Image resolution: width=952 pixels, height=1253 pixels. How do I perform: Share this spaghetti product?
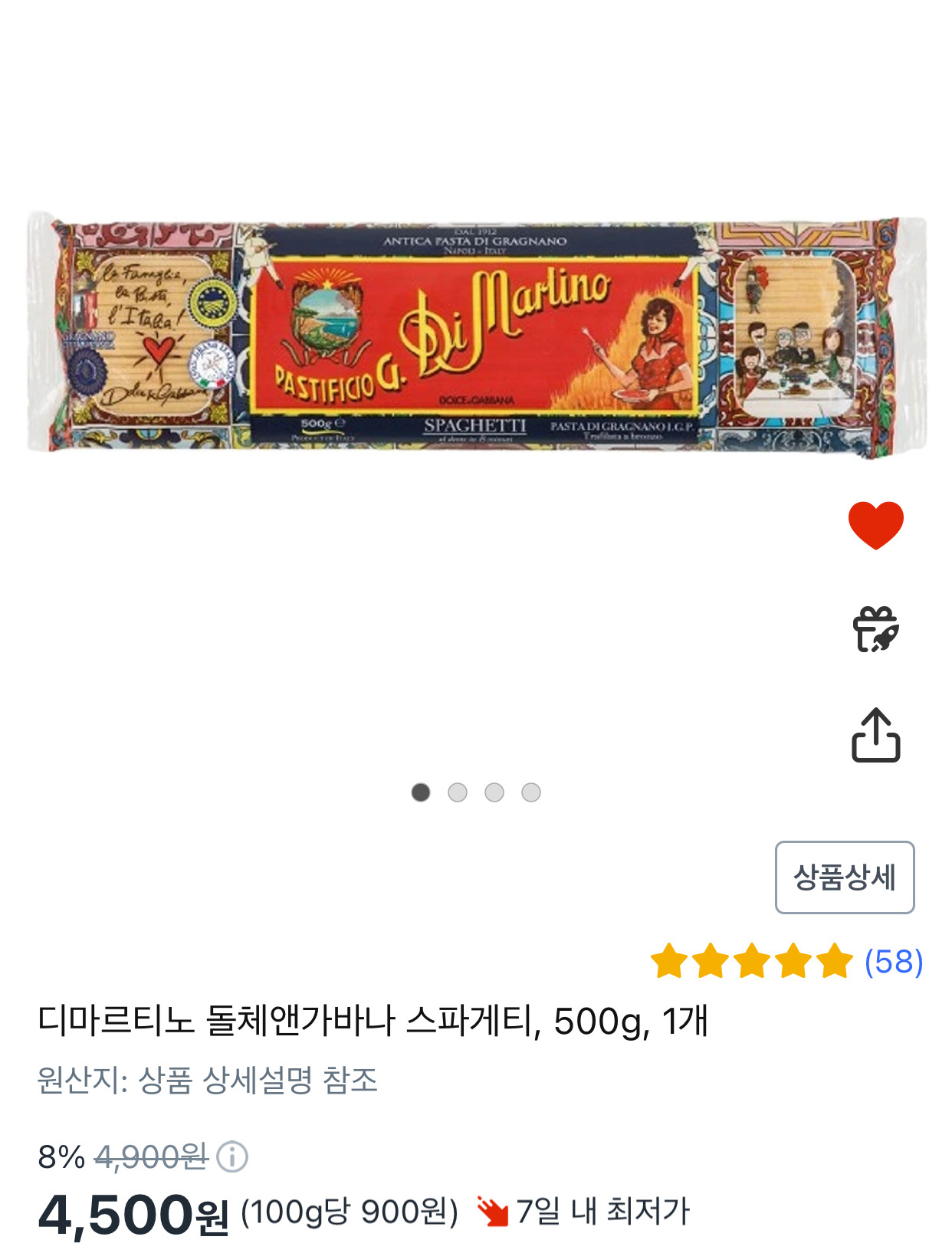[875, 735]
